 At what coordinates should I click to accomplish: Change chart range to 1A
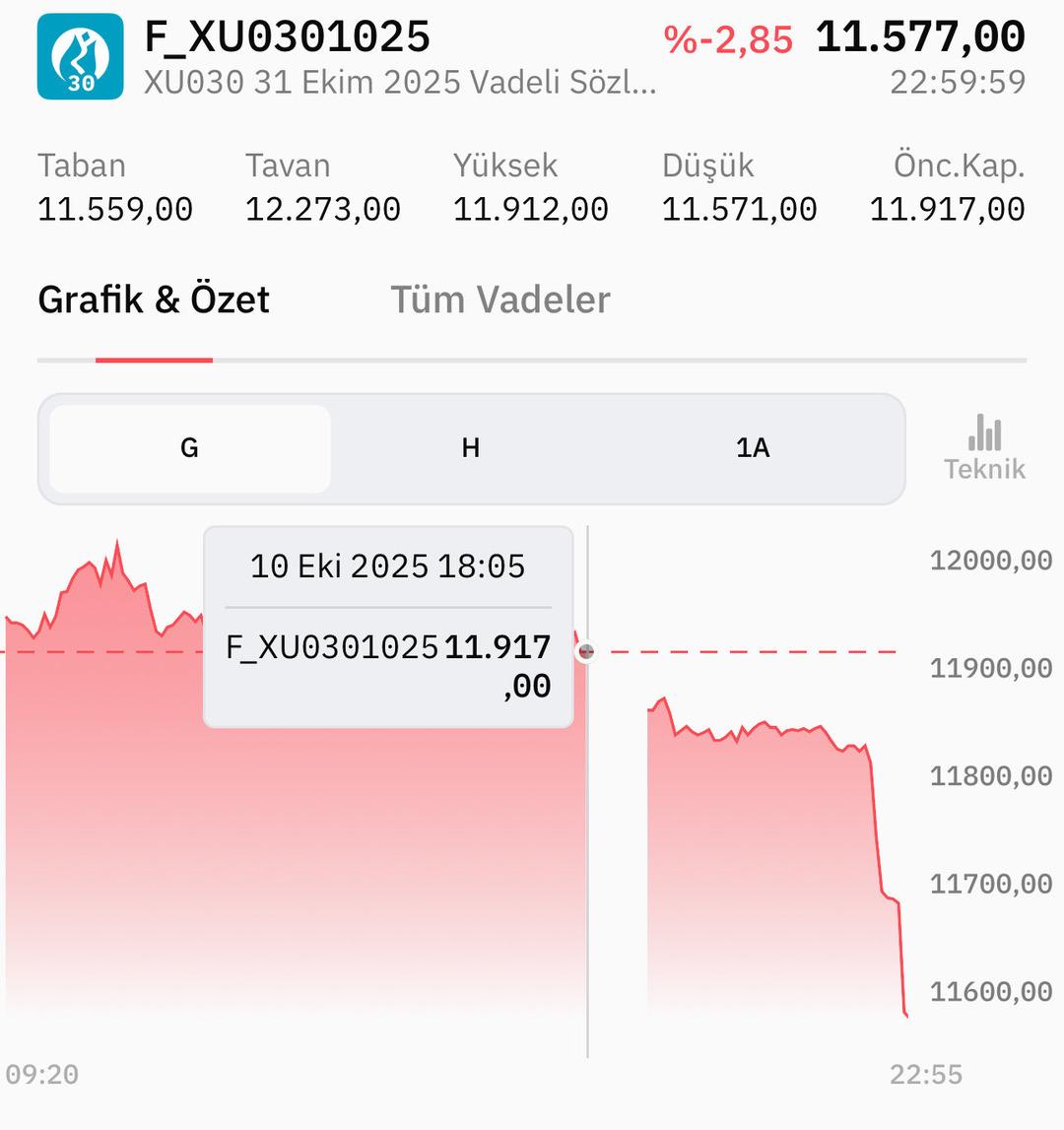[x=753, y=448]
